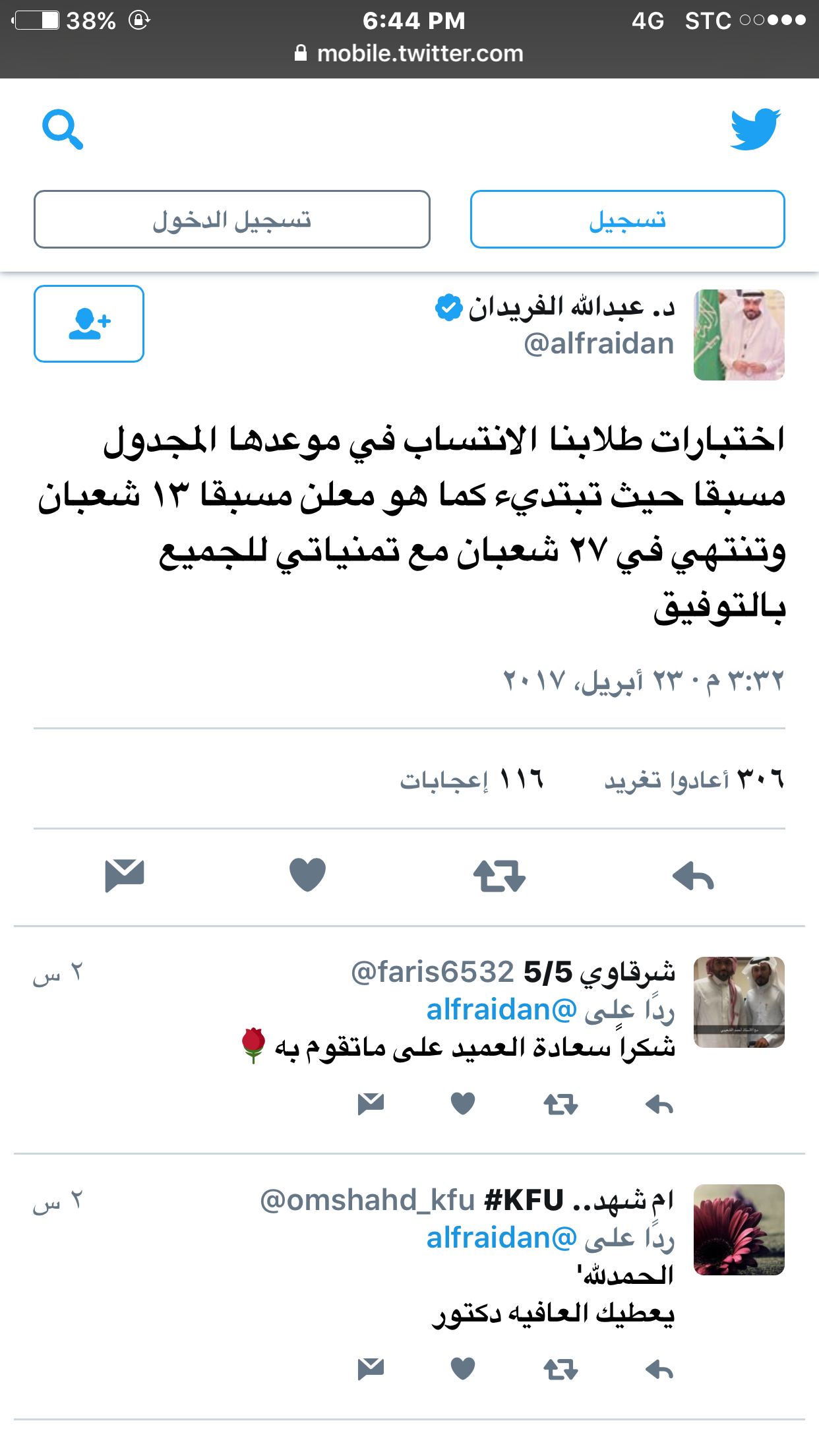Open @faris6532 avatar photo
This screenshot has height=1456, width=819.
point(739,1002)
